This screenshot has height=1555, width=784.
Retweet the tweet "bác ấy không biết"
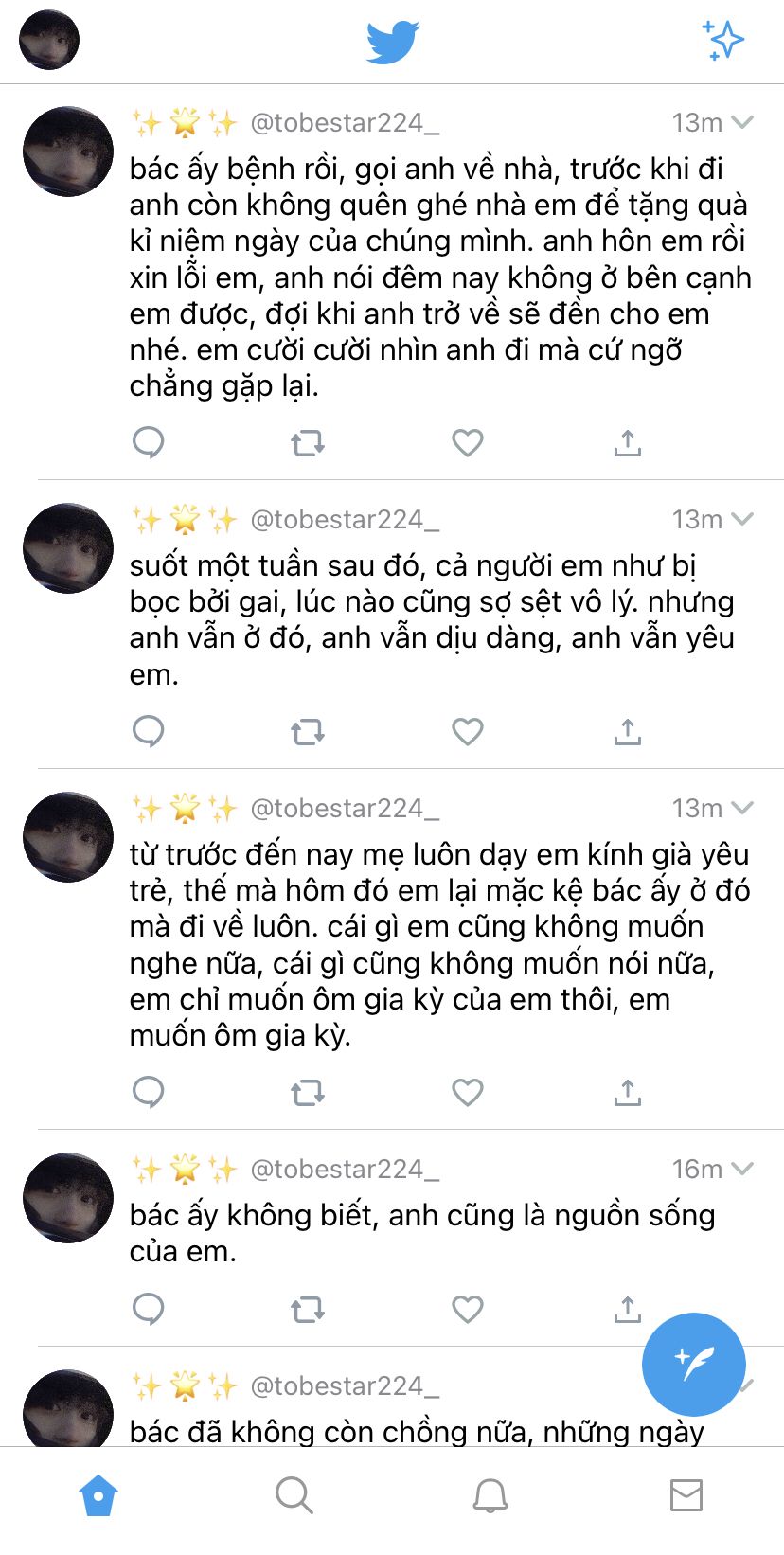308,1309
